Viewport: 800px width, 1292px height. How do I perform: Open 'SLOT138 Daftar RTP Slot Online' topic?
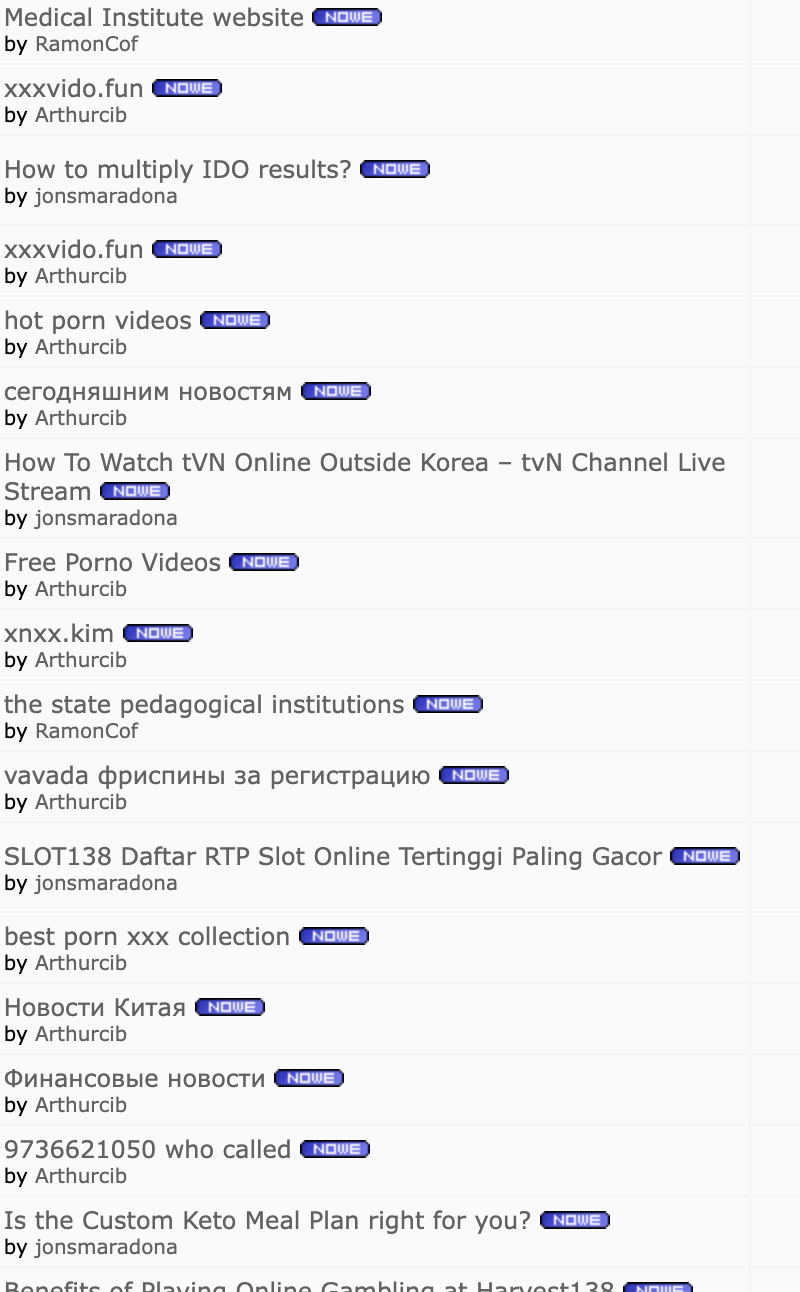[333, 857]
